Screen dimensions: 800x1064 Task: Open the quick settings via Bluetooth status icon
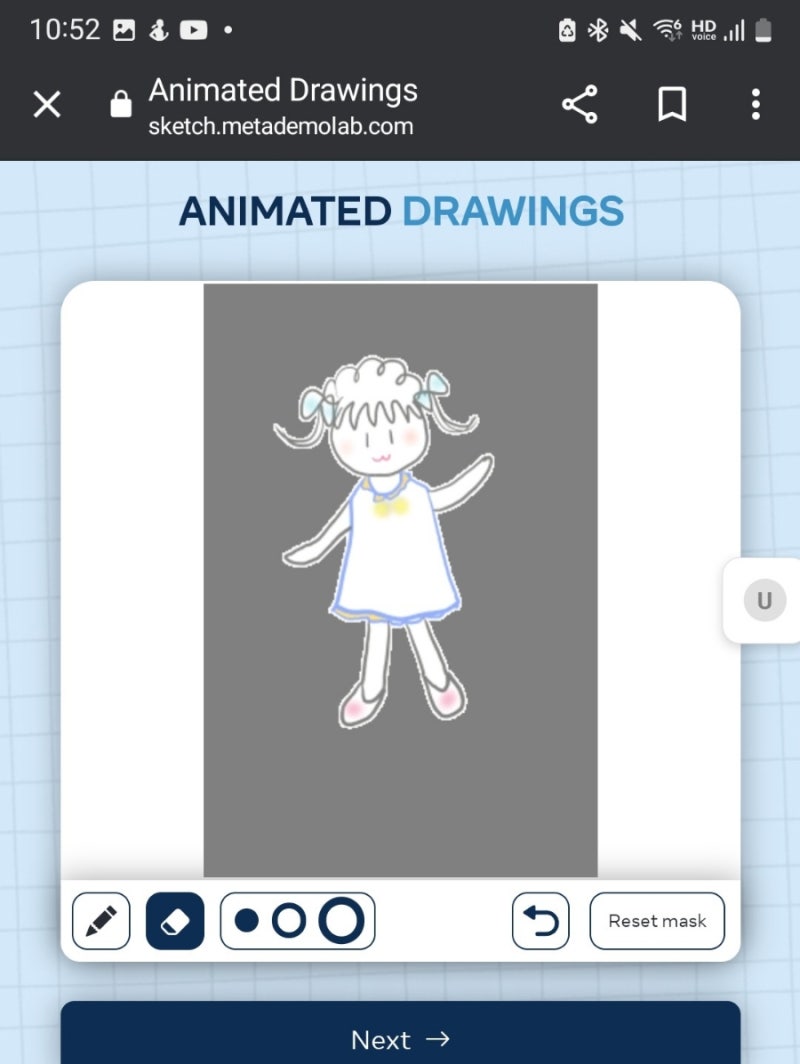coord(596,28)
